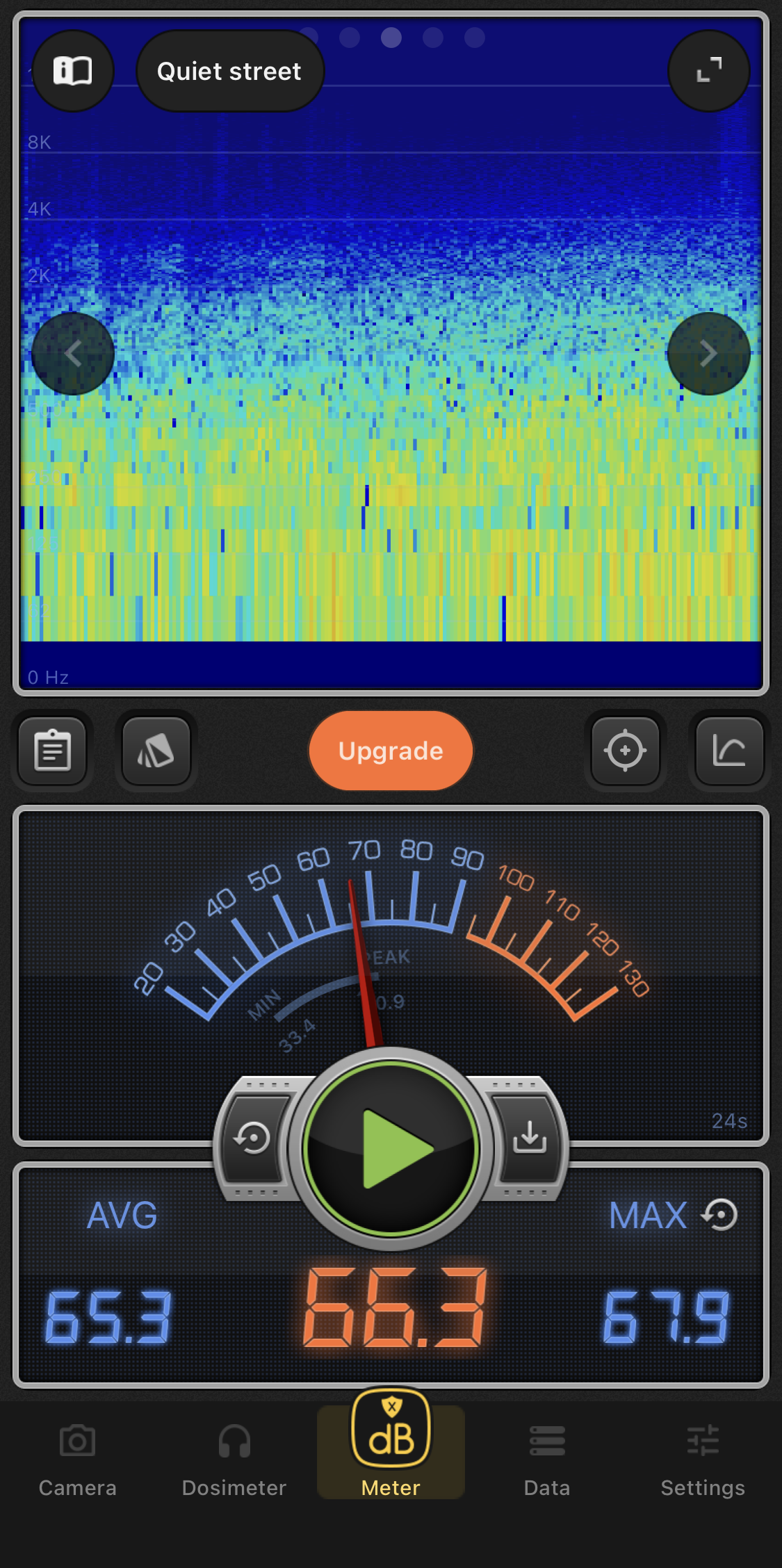Viewport: 782px width, 1568px height.
Task: Save the recording with download icon
Action: pyautogui.click(x=530, y=1137)
